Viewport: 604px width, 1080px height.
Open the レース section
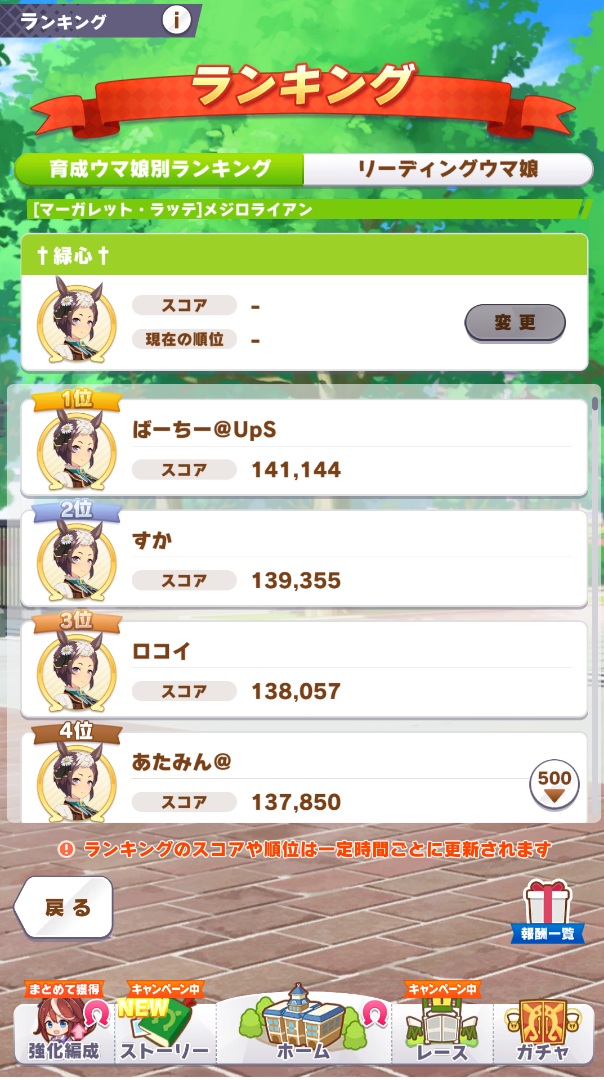click(x=441, y=1025)
